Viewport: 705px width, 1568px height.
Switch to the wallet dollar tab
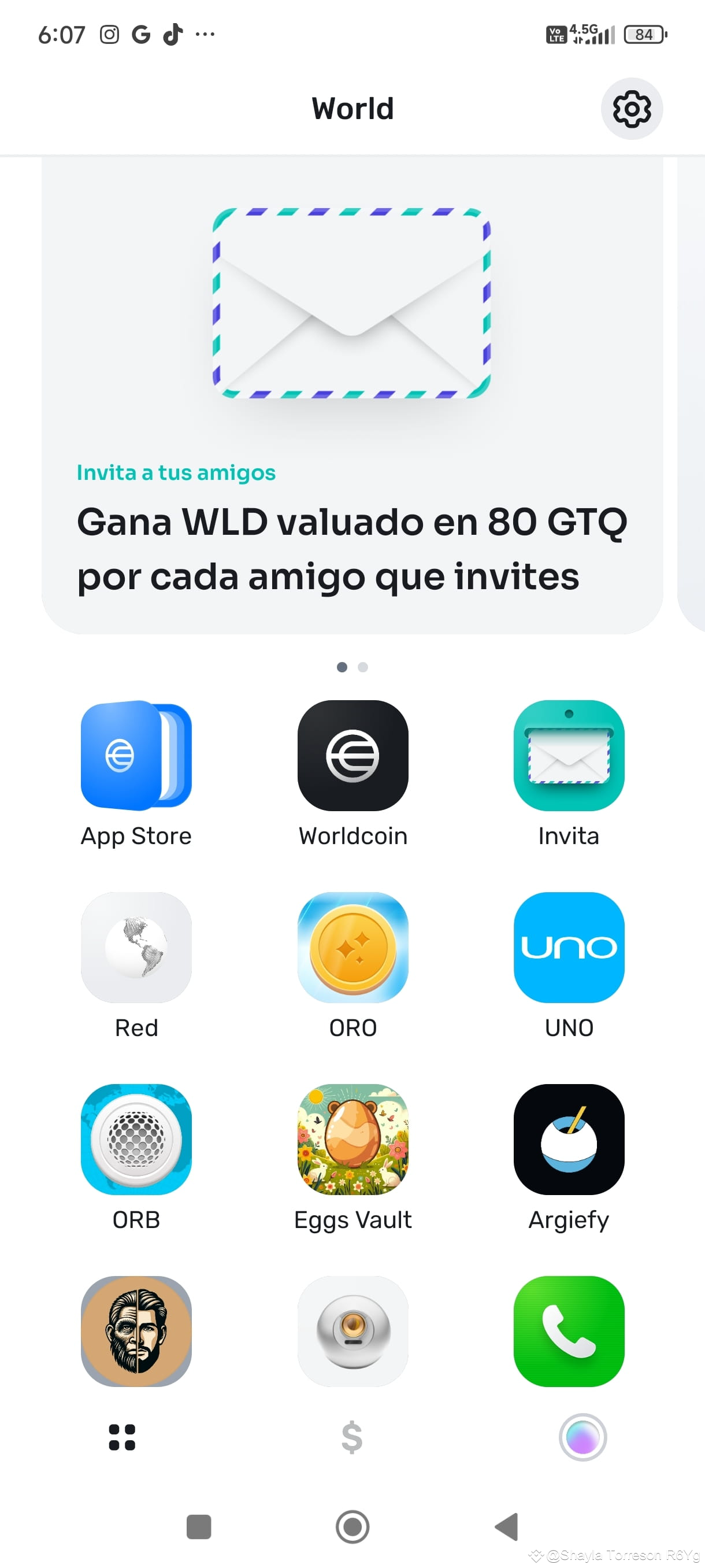point(353,1438)
